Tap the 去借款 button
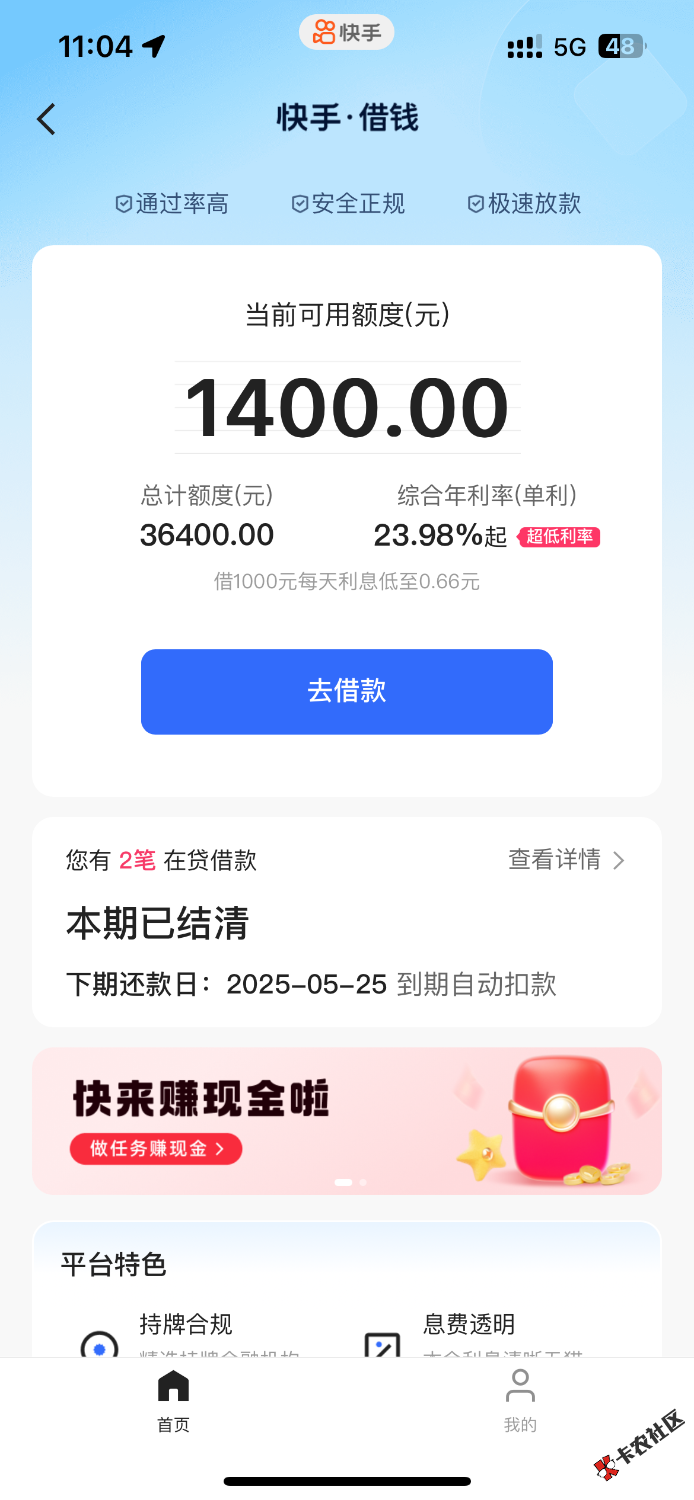694x1500 pixels. (346, 691)
